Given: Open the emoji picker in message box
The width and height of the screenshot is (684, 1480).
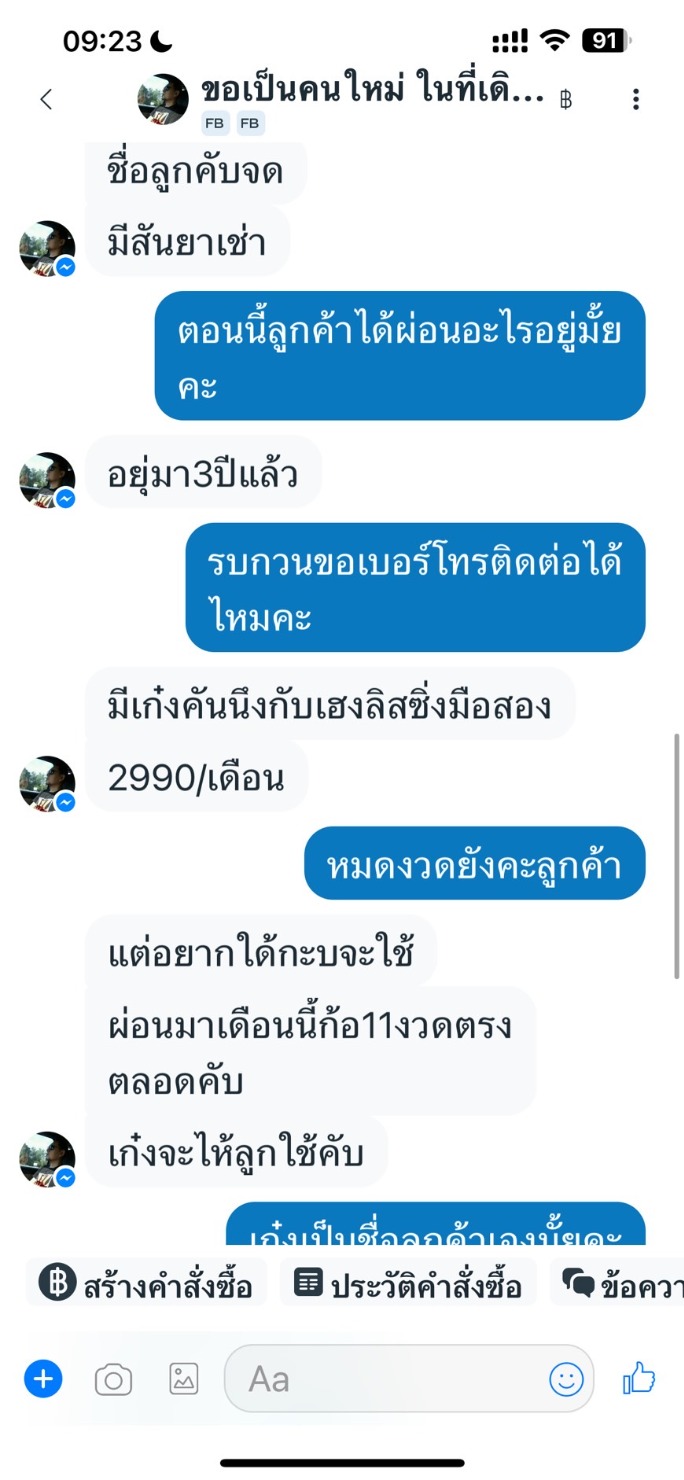Looking at the screenshot, I should [x=566, y=1380].
